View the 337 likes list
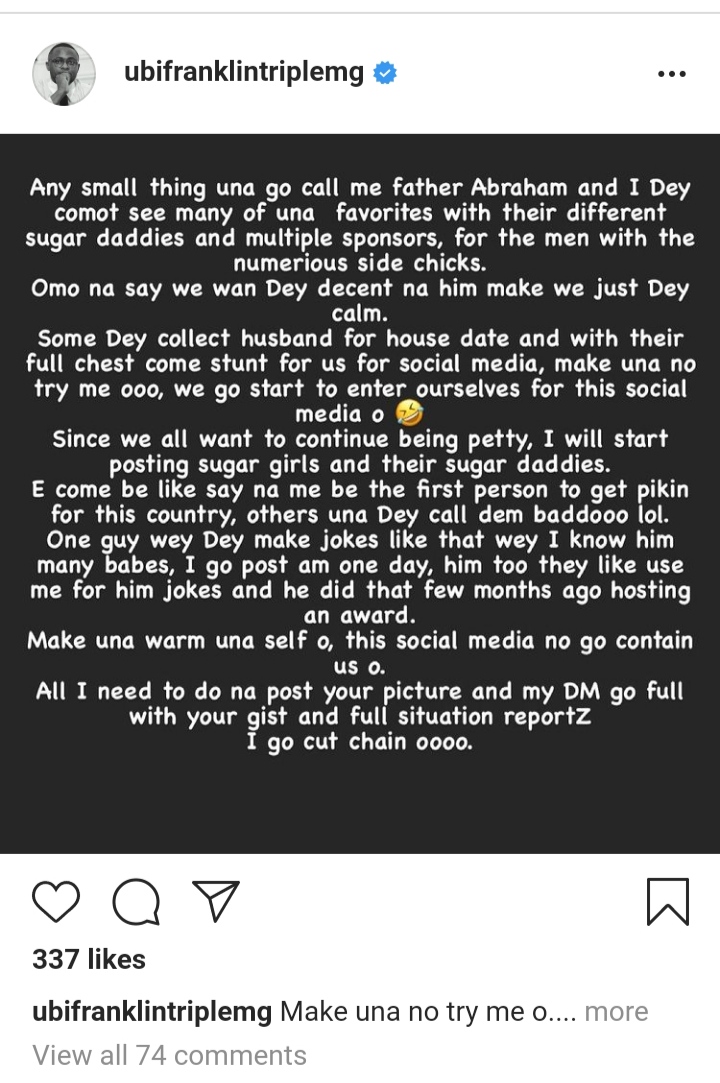The height and width of the screenshot is (1083, 720). point(89,959)
